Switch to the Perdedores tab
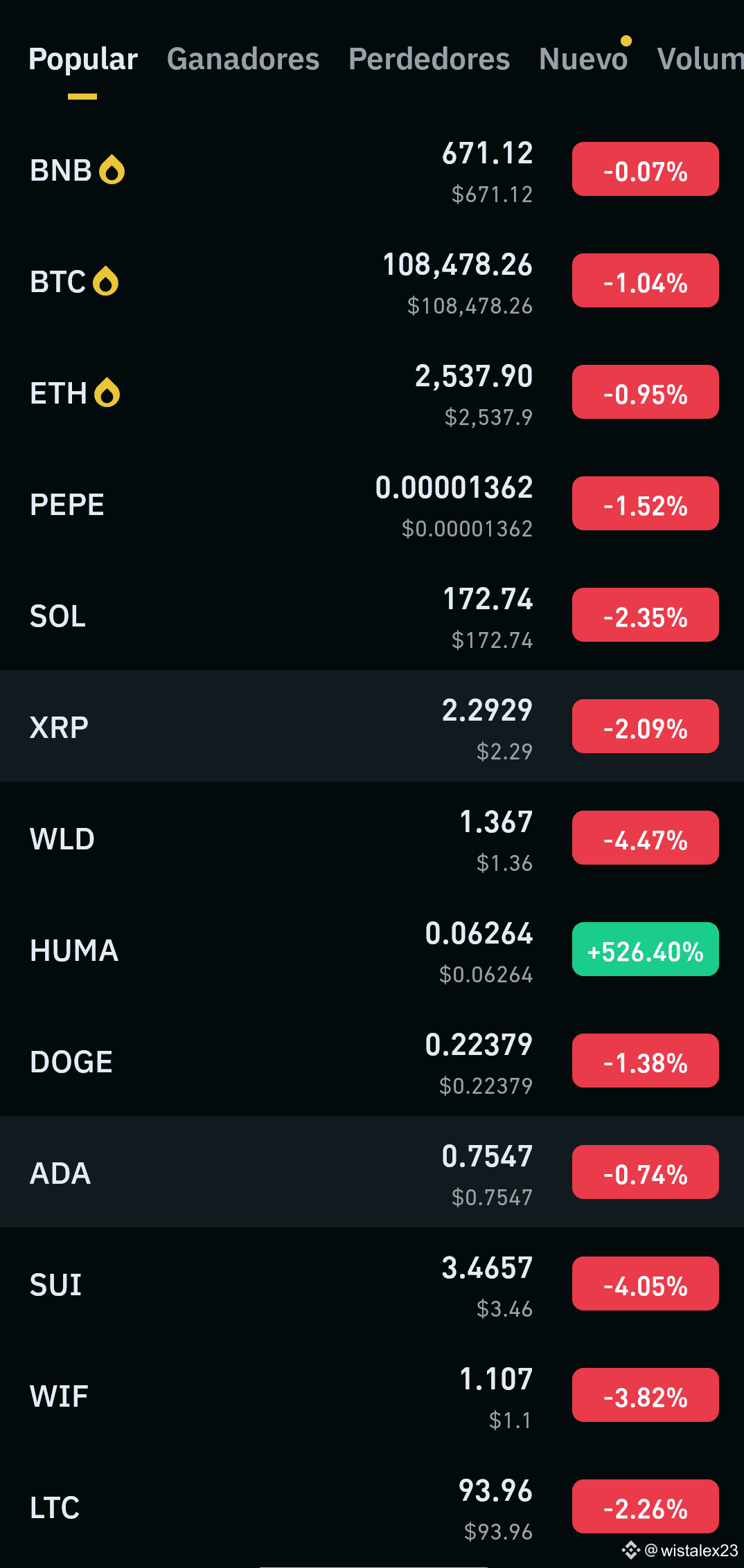Screen dimensions: 744x1568 (x=429, y=60)
